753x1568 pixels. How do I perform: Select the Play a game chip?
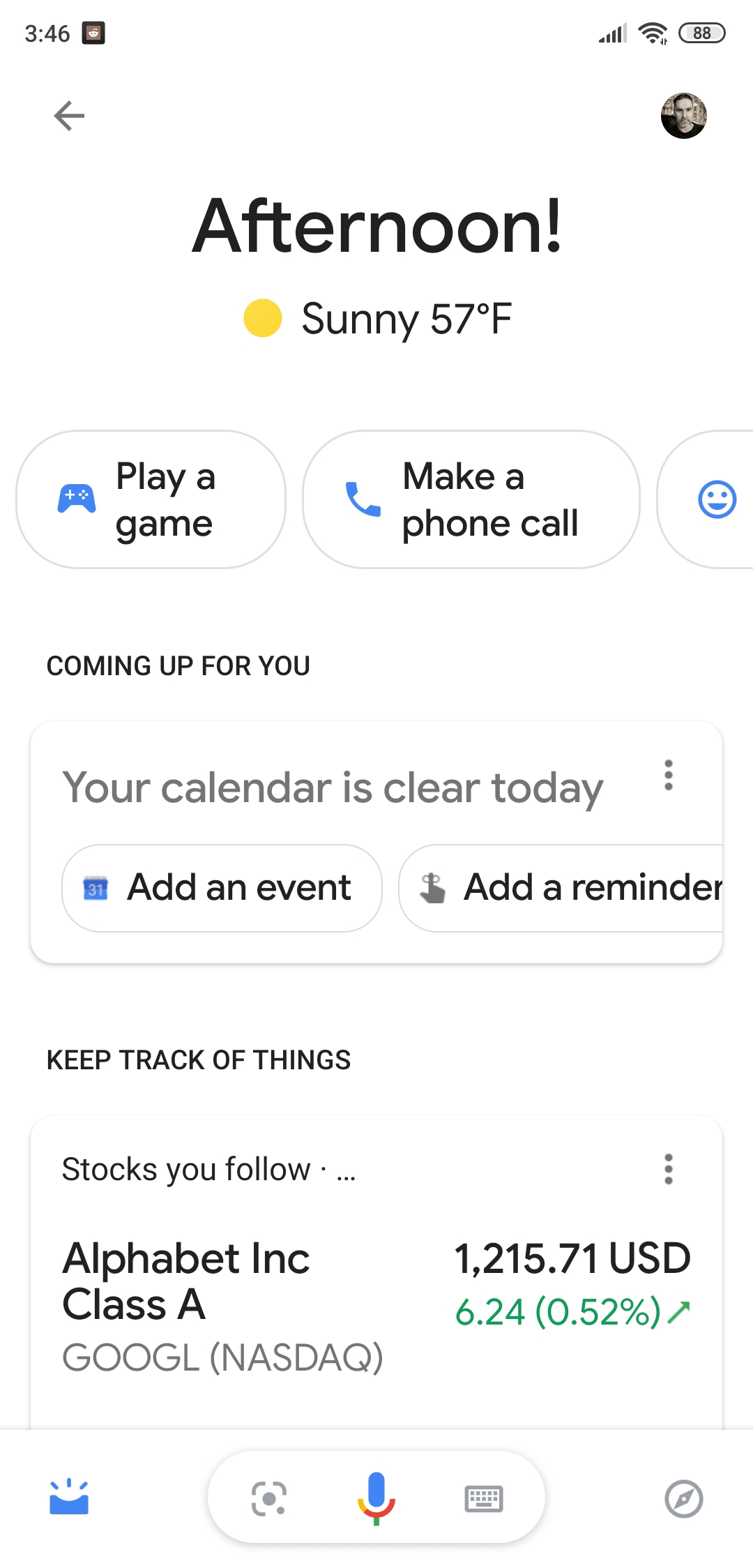click(x=151, y=499)
